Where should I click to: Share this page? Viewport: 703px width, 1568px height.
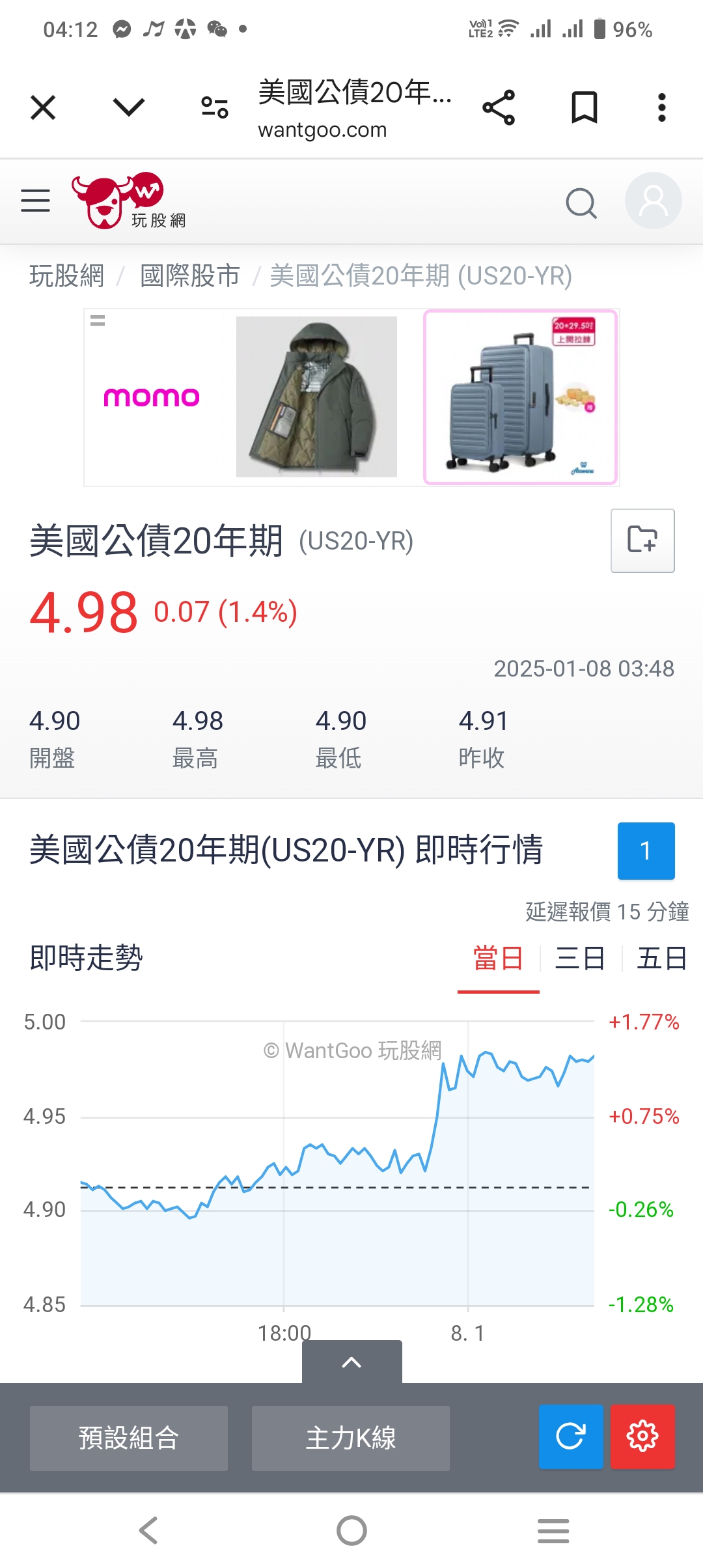(499, 107)
